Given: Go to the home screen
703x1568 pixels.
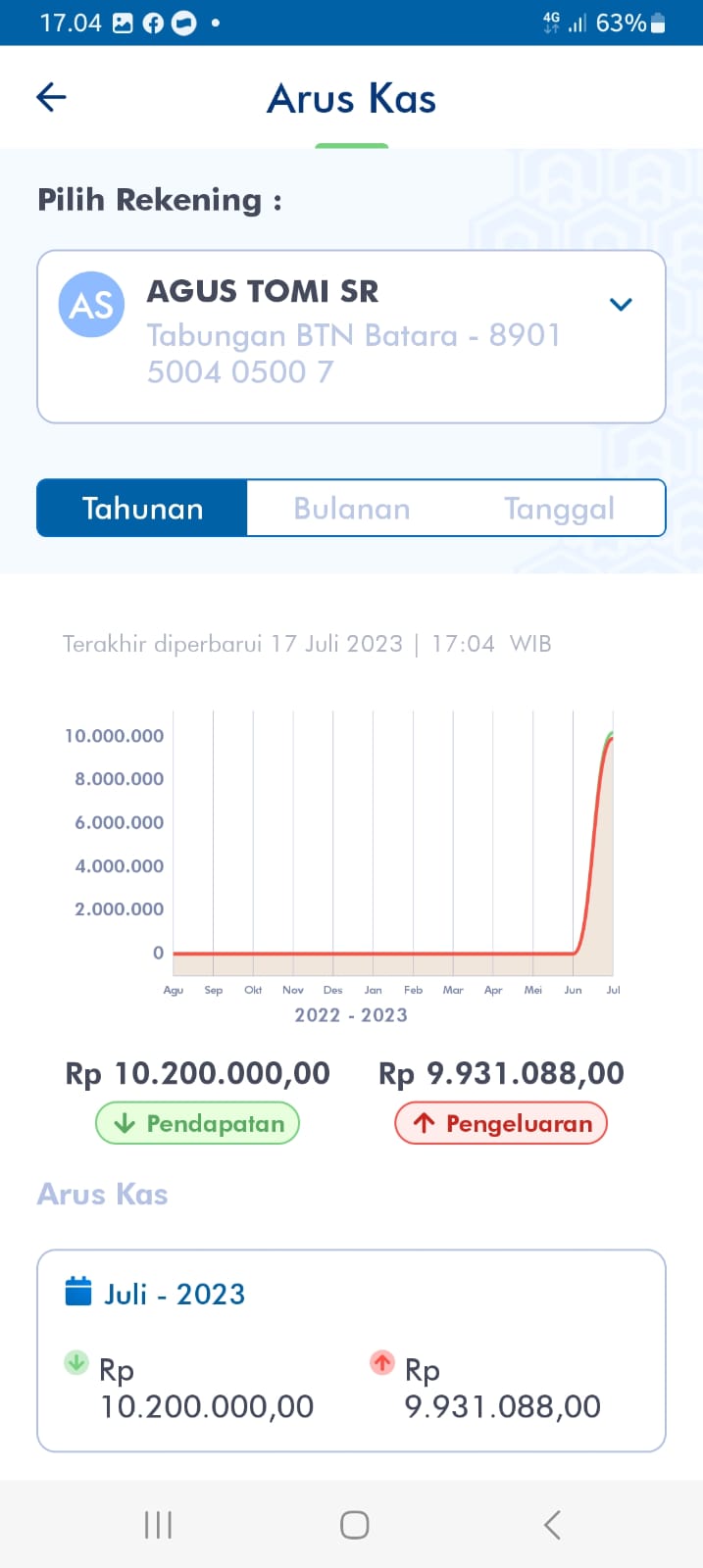Looking at the screenshot, I should tap(354, 1525).
